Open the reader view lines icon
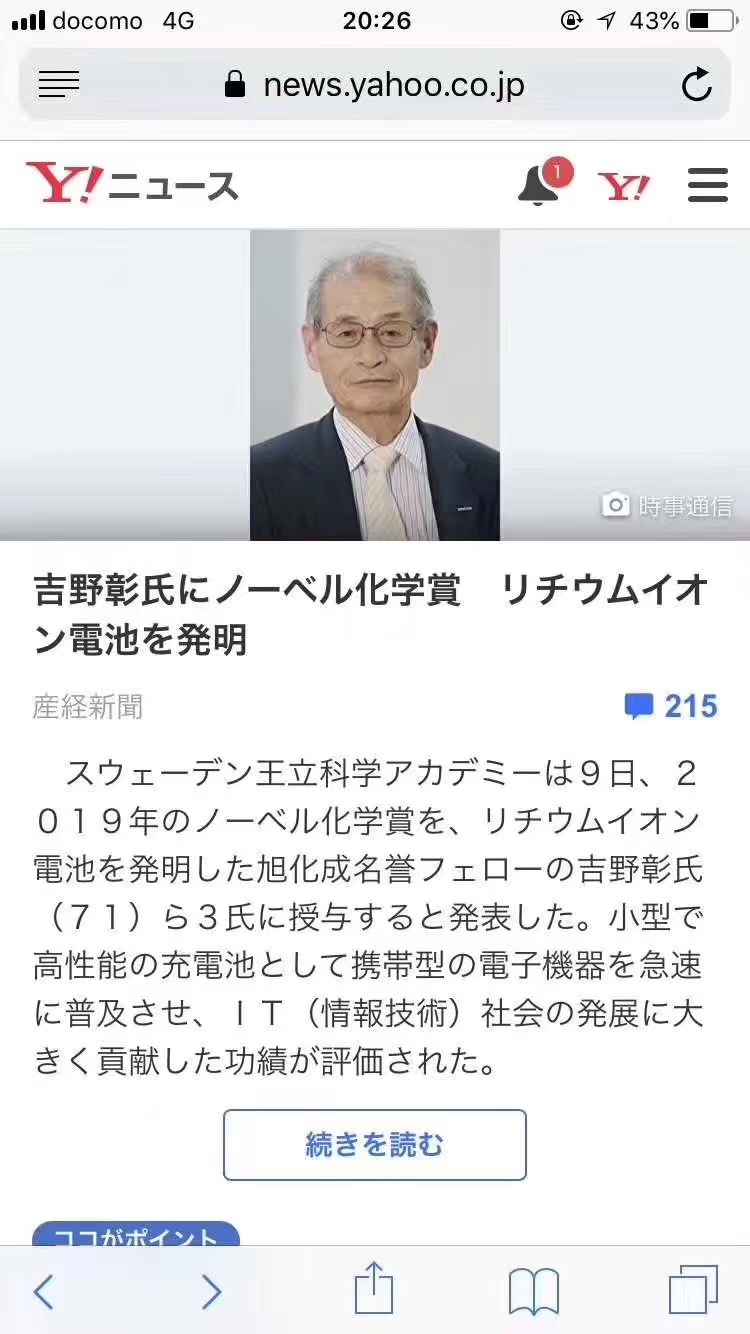Image resolution: width=750 pixels, height=1334 pixels. click(59, 85)
